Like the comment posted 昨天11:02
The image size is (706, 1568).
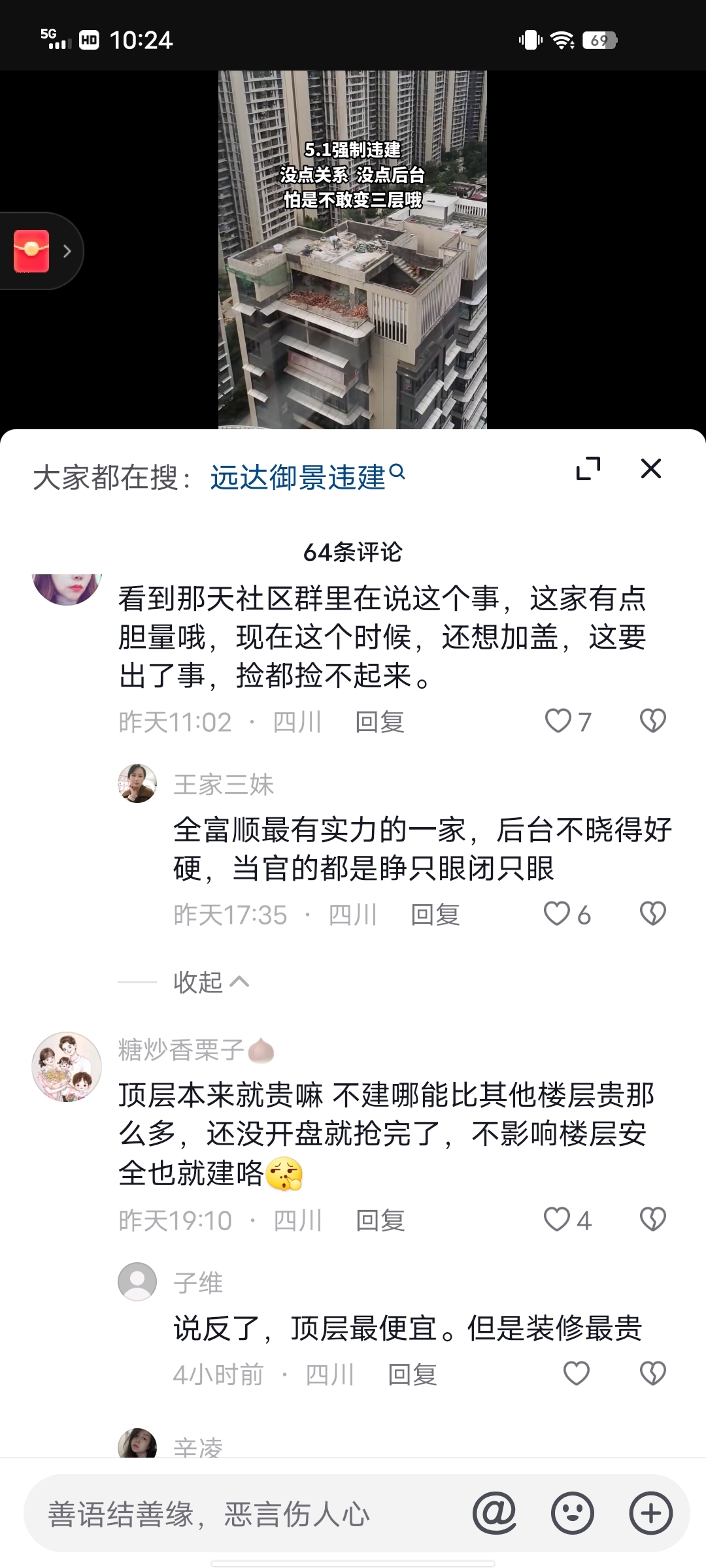tap(559, 721)
